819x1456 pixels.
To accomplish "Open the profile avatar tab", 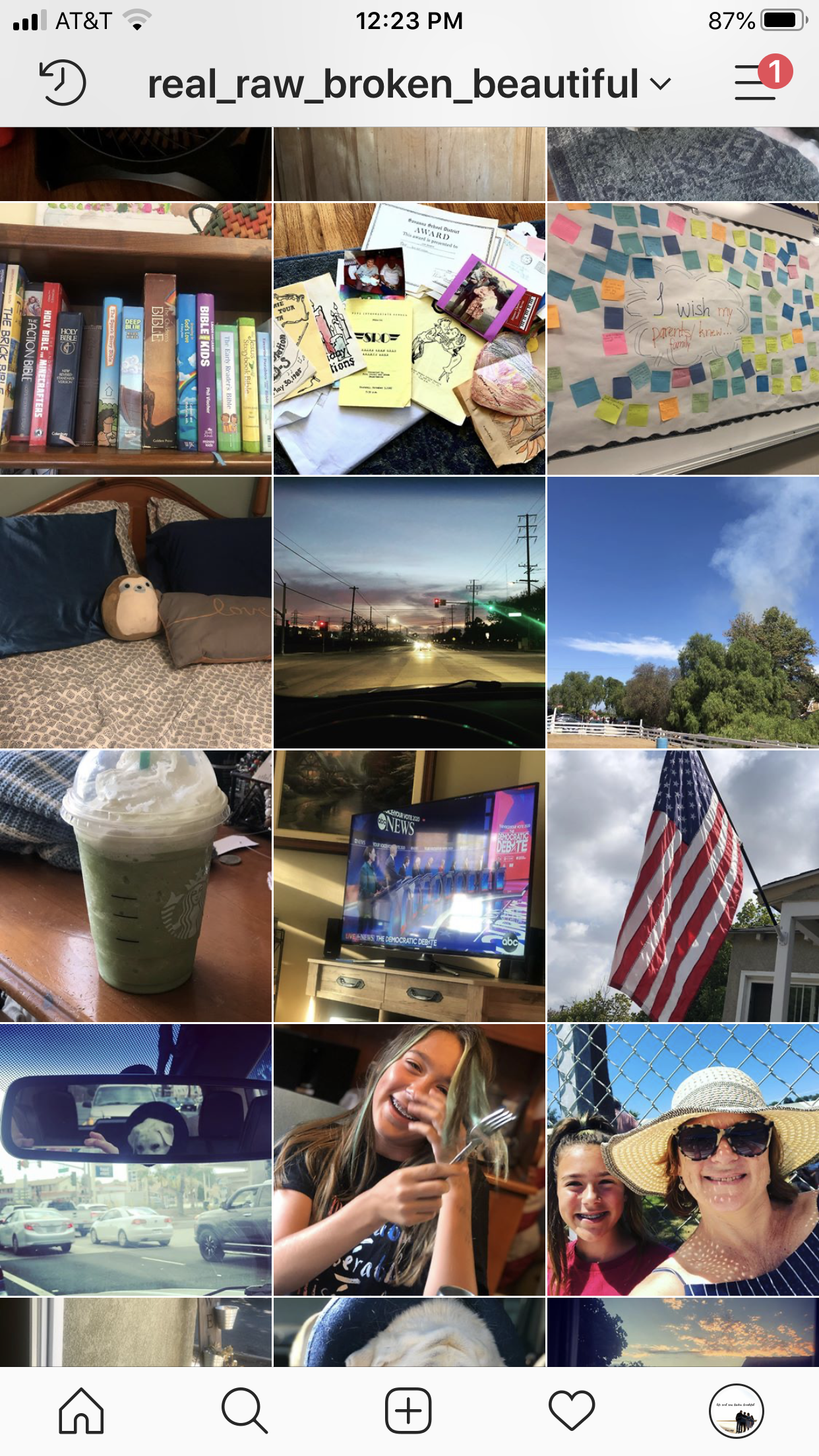I will tap(736, 1411).
